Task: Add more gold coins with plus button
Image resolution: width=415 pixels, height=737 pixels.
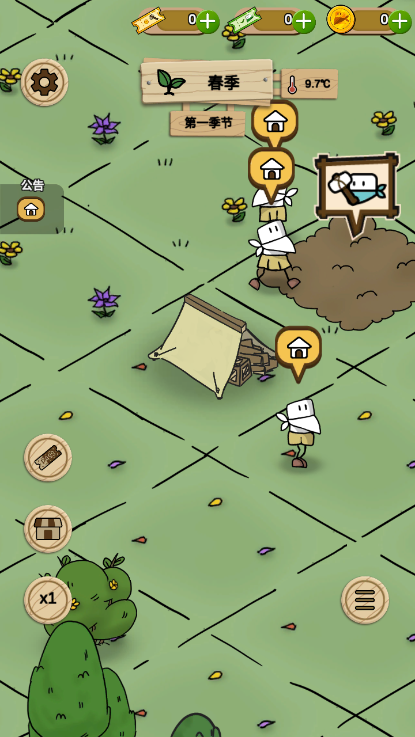Action: [x=400, y=21]
